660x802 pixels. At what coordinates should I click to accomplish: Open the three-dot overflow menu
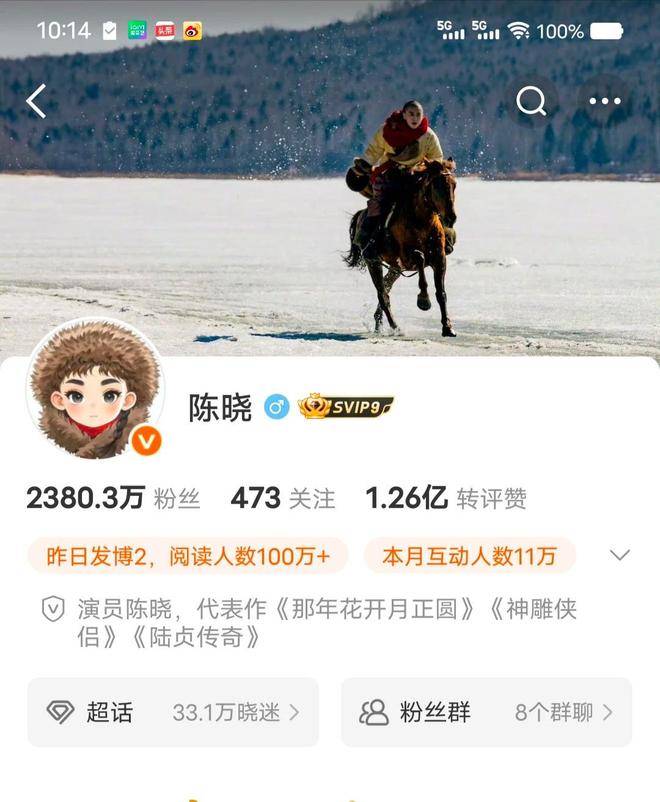point(604,101)
